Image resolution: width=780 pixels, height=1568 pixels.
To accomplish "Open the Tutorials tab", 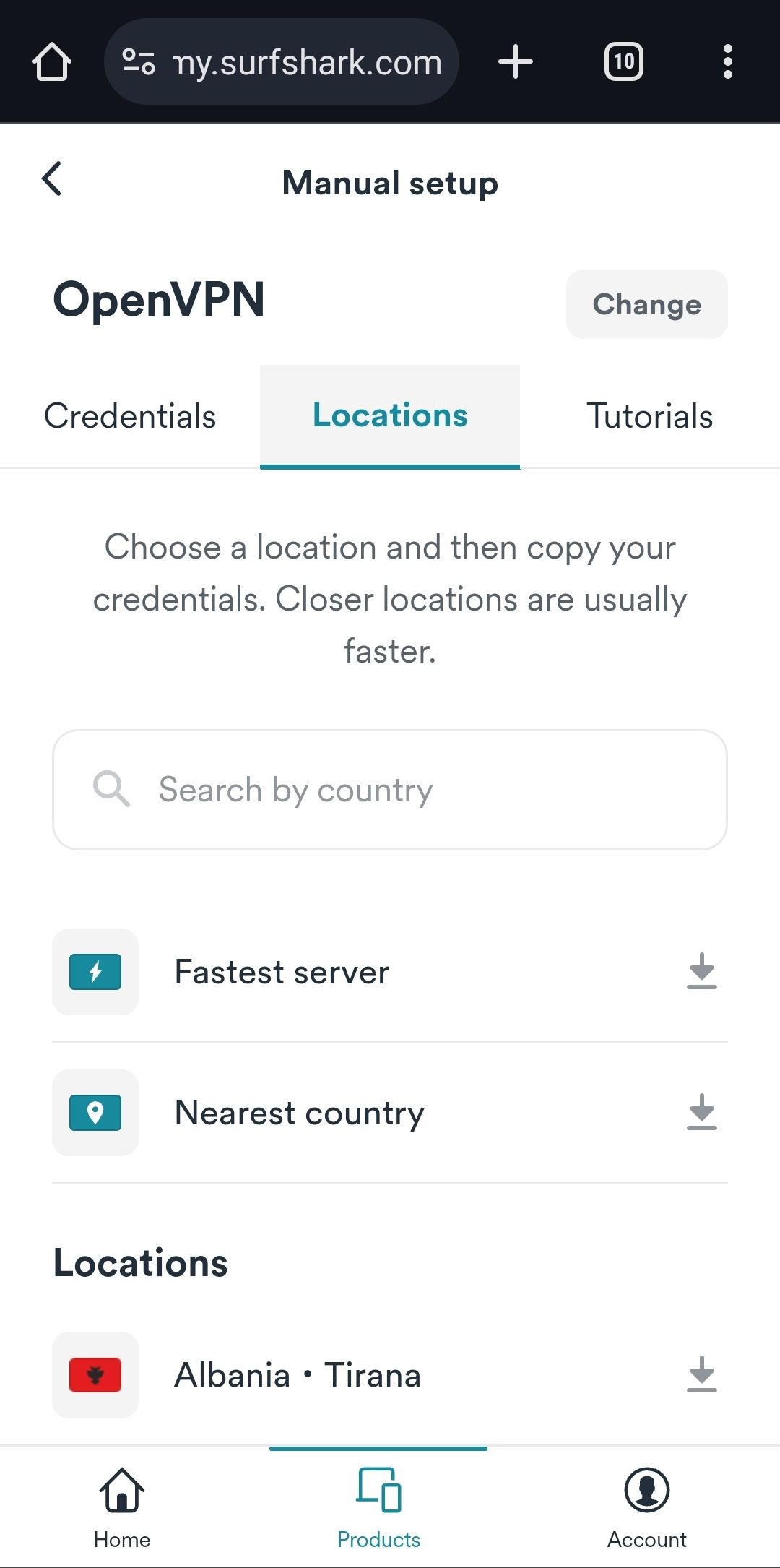I will pyautogui.click(x=649, y=416).
